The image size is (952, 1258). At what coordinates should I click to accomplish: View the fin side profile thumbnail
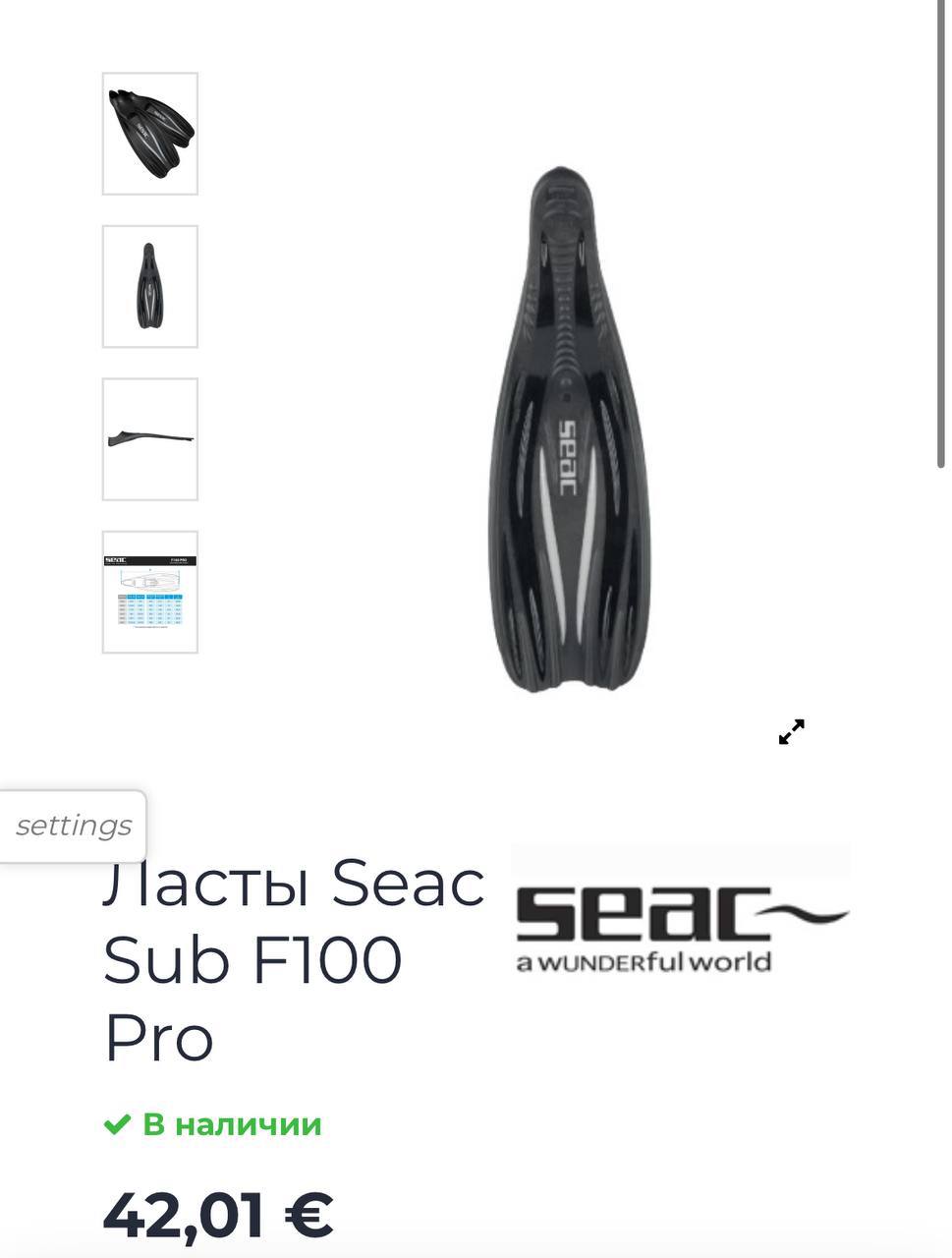pos(150,439)
